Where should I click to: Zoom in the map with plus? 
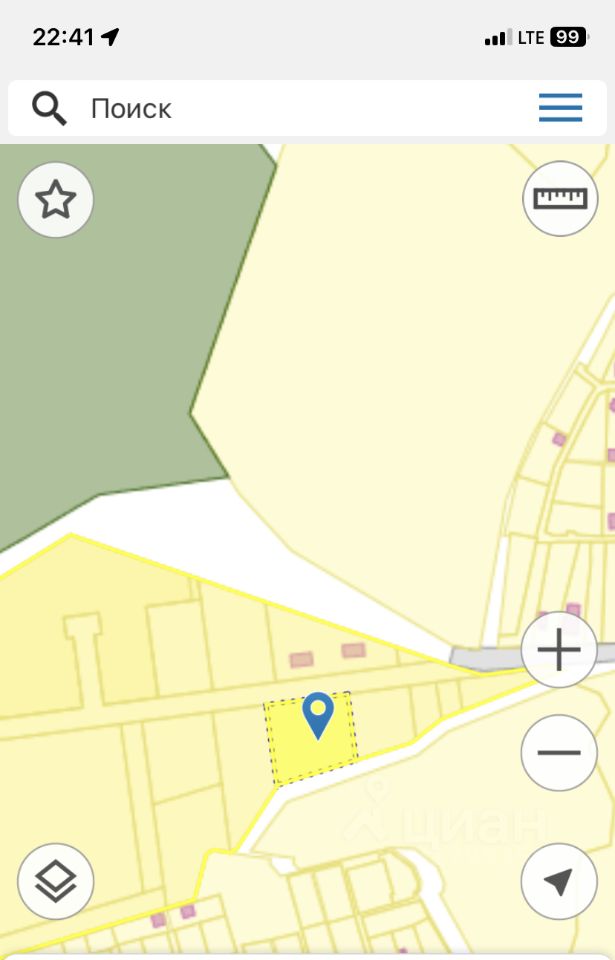tap(559, 651)
